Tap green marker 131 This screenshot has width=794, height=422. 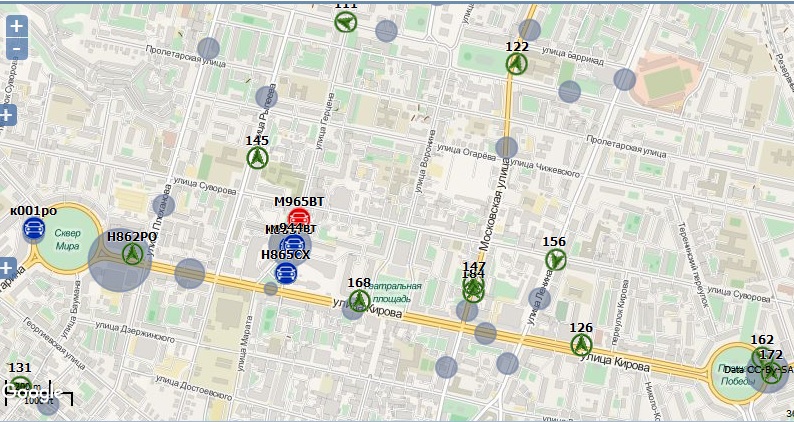pyautogui.click(x=21, y=383)
